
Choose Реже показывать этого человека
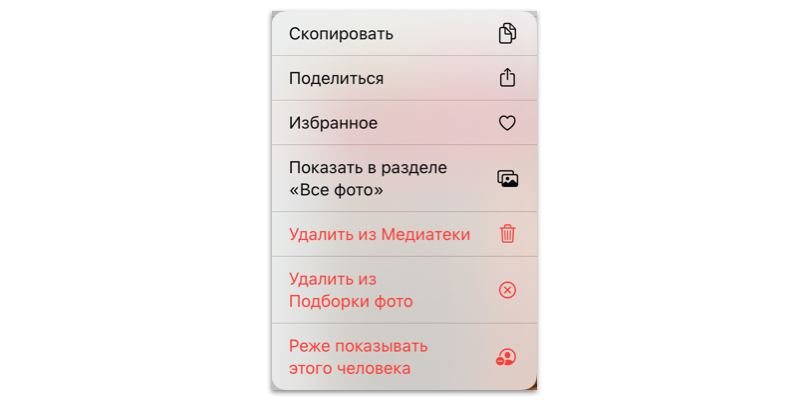(x=403, y=357)
